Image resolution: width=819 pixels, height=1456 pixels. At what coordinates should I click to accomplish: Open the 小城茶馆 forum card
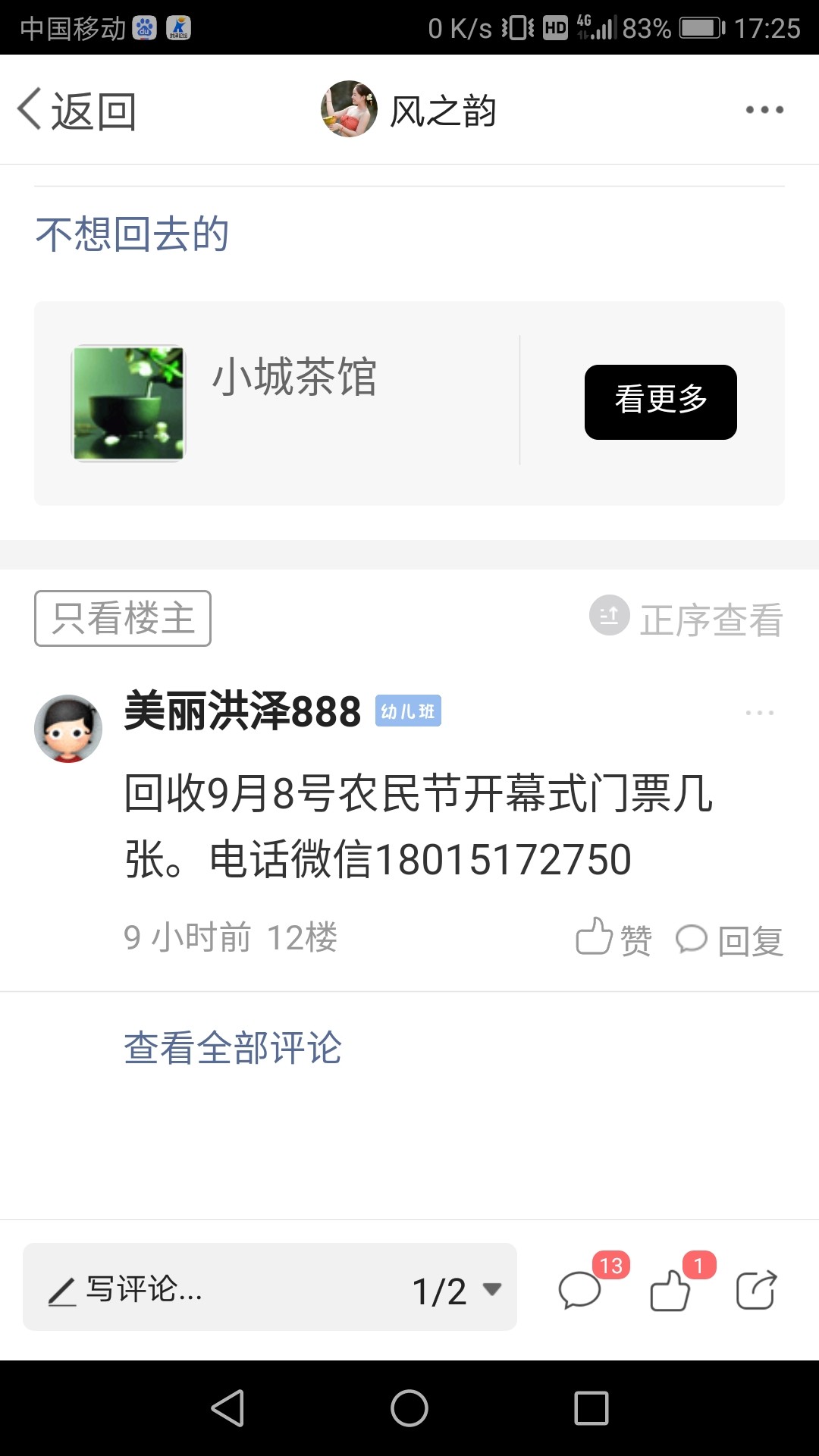pyautogui.click(x=277, y=402)
